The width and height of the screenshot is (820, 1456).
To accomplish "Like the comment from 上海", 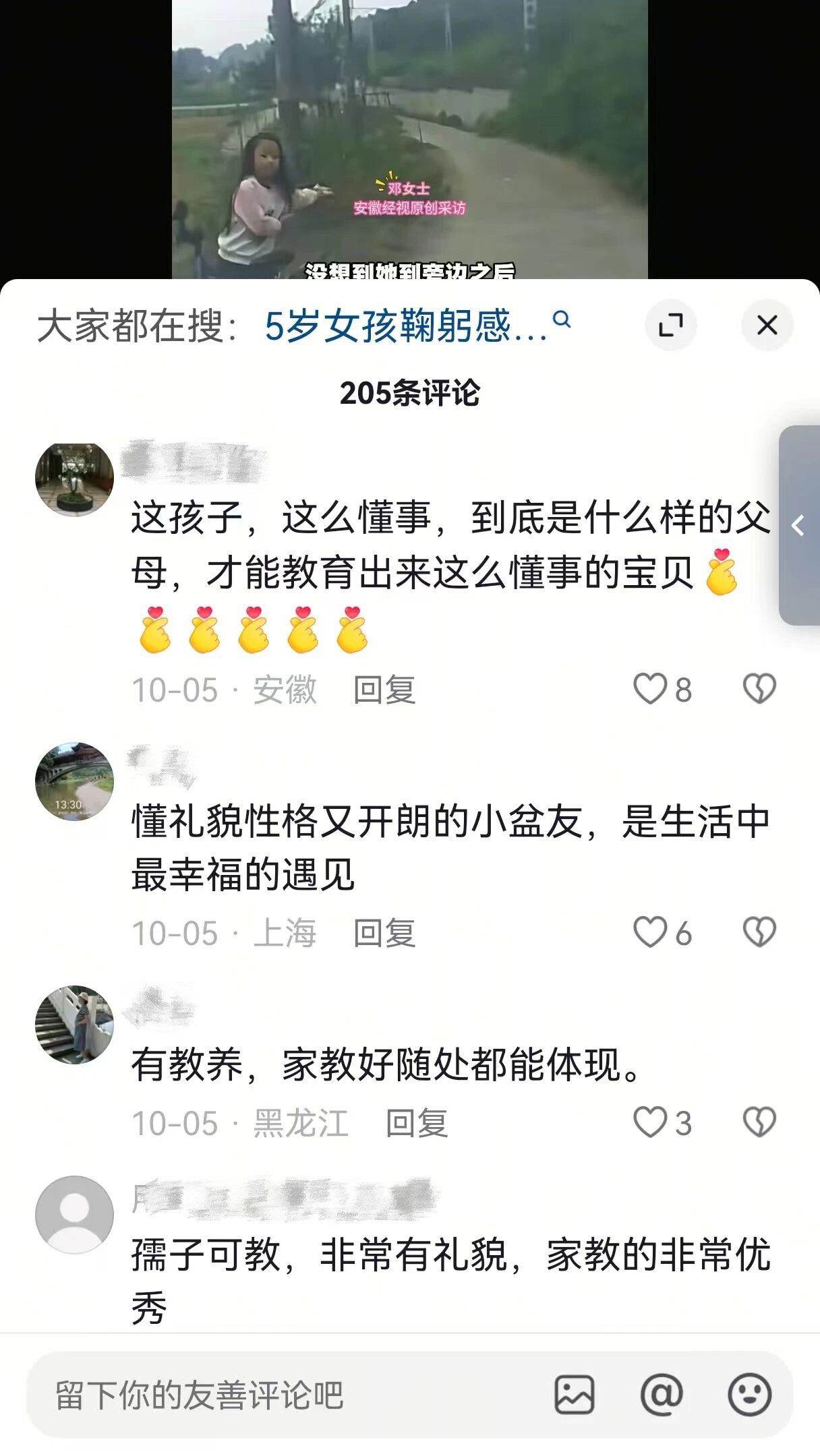I will 650,932.
